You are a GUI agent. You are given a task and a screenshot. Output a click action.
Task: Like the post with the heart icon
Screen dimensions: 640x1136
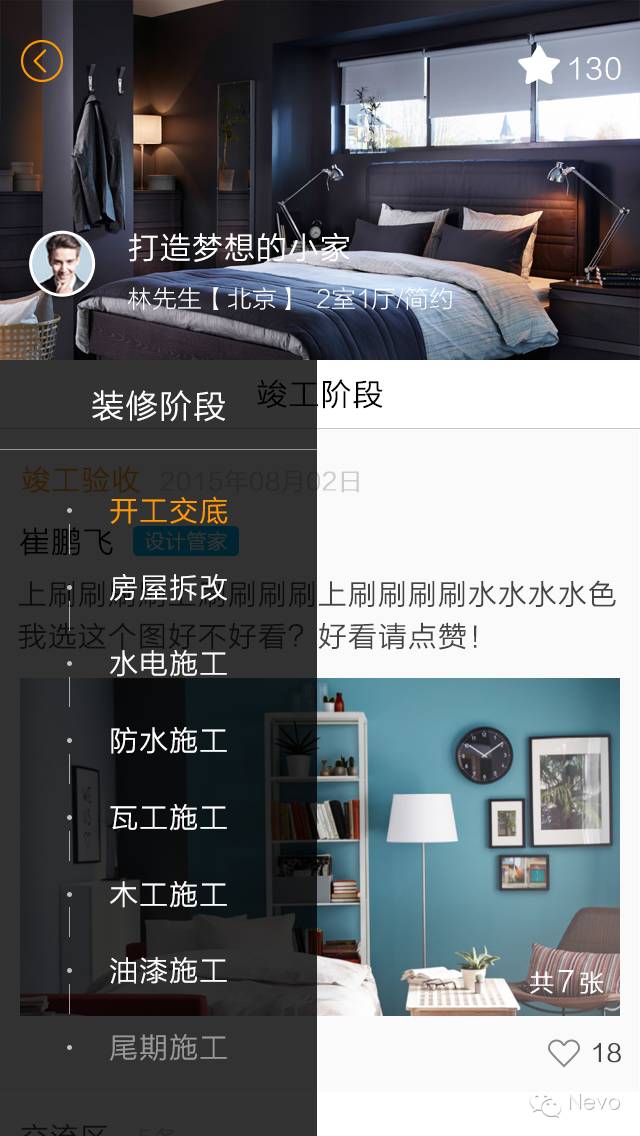tap(564, 1052)
